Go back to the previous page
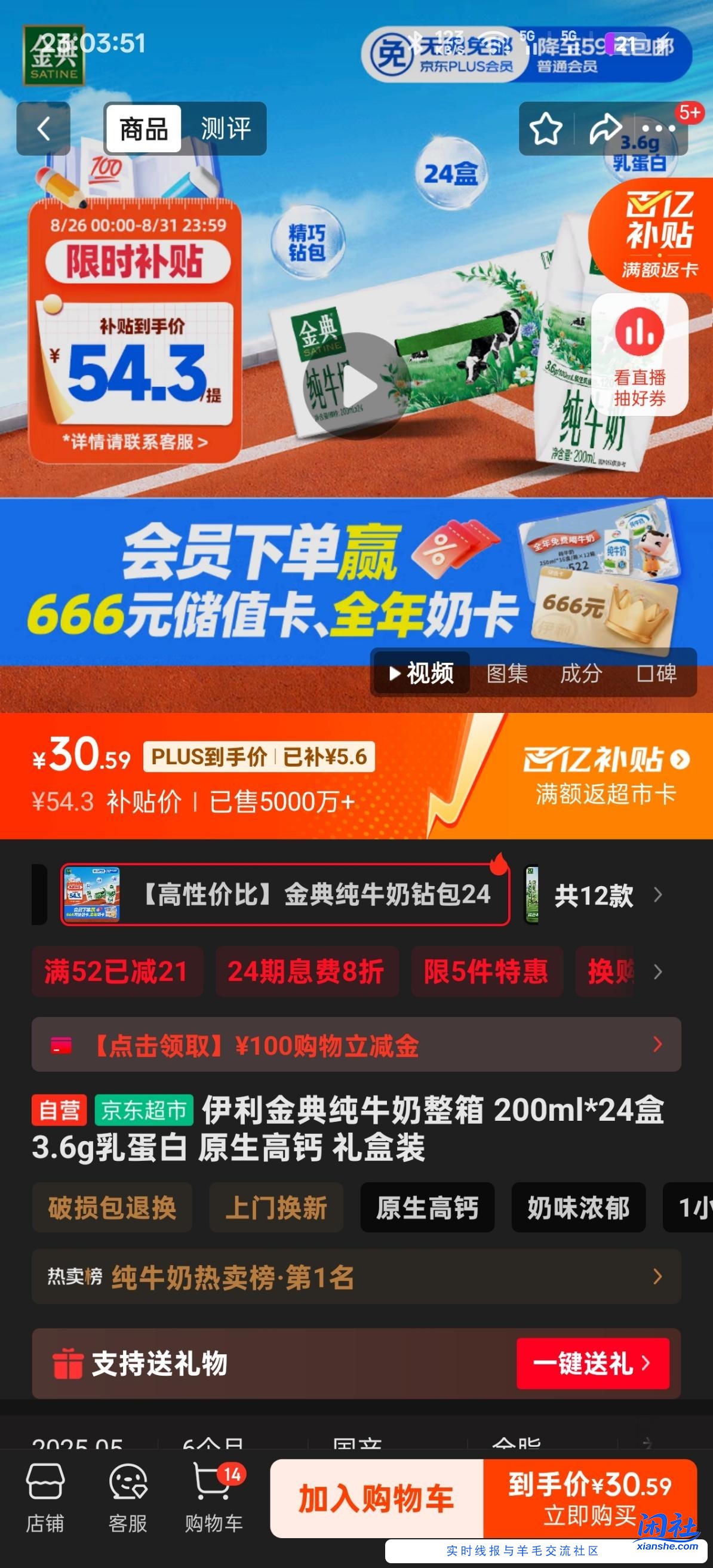713x1568 pixels. pos(42,128)
